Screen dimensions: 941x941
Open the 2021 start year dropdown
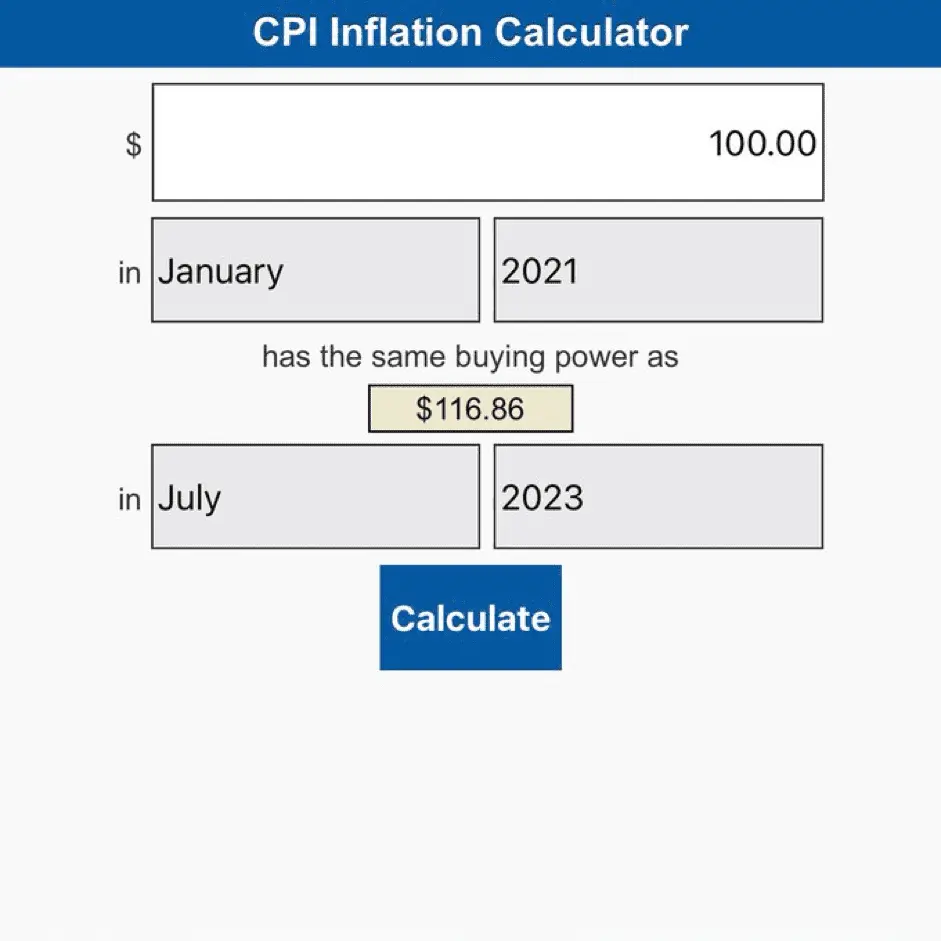coord(658,270)
